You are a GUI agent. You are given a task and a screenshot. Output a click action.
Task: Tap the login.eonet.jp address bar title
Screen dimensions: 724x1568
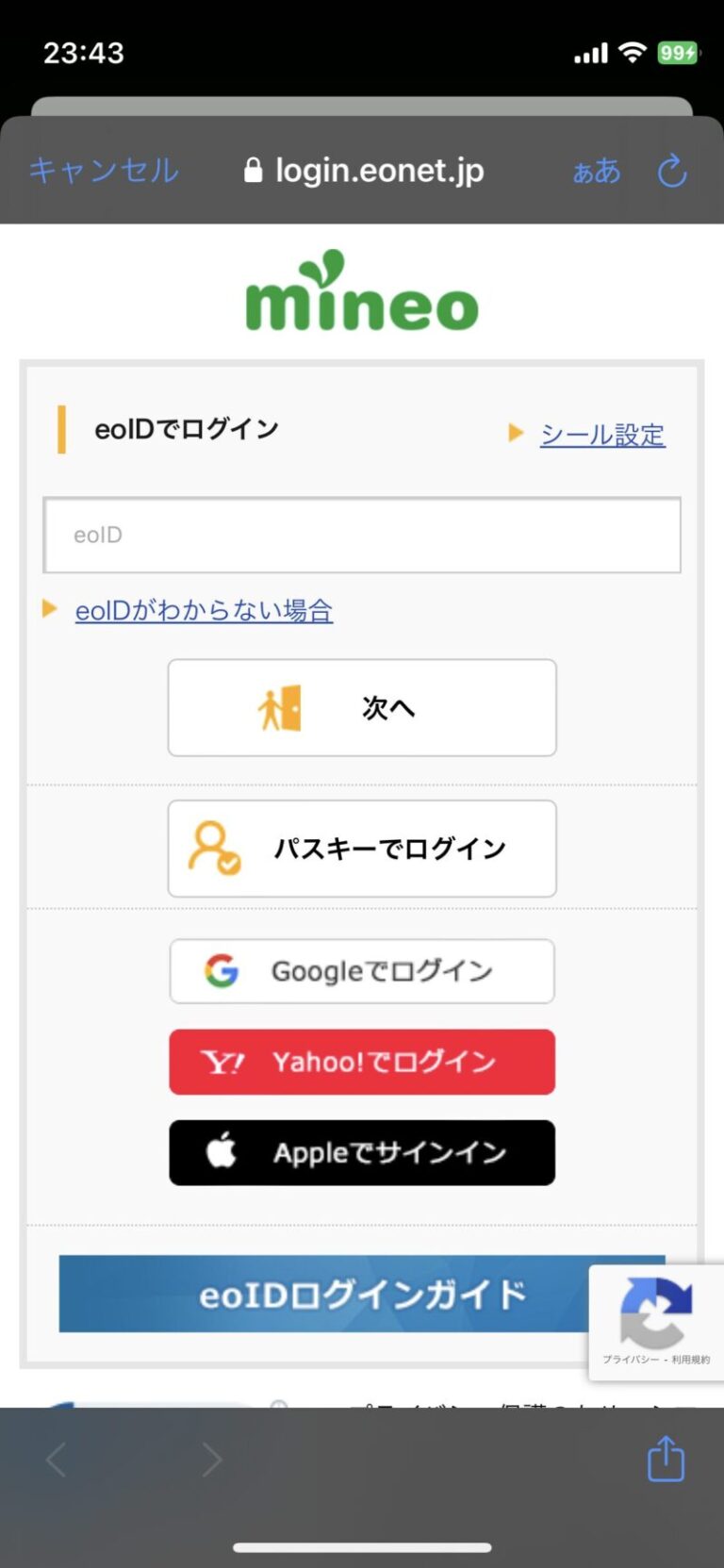pyautogui.click(x=377, y=170)
